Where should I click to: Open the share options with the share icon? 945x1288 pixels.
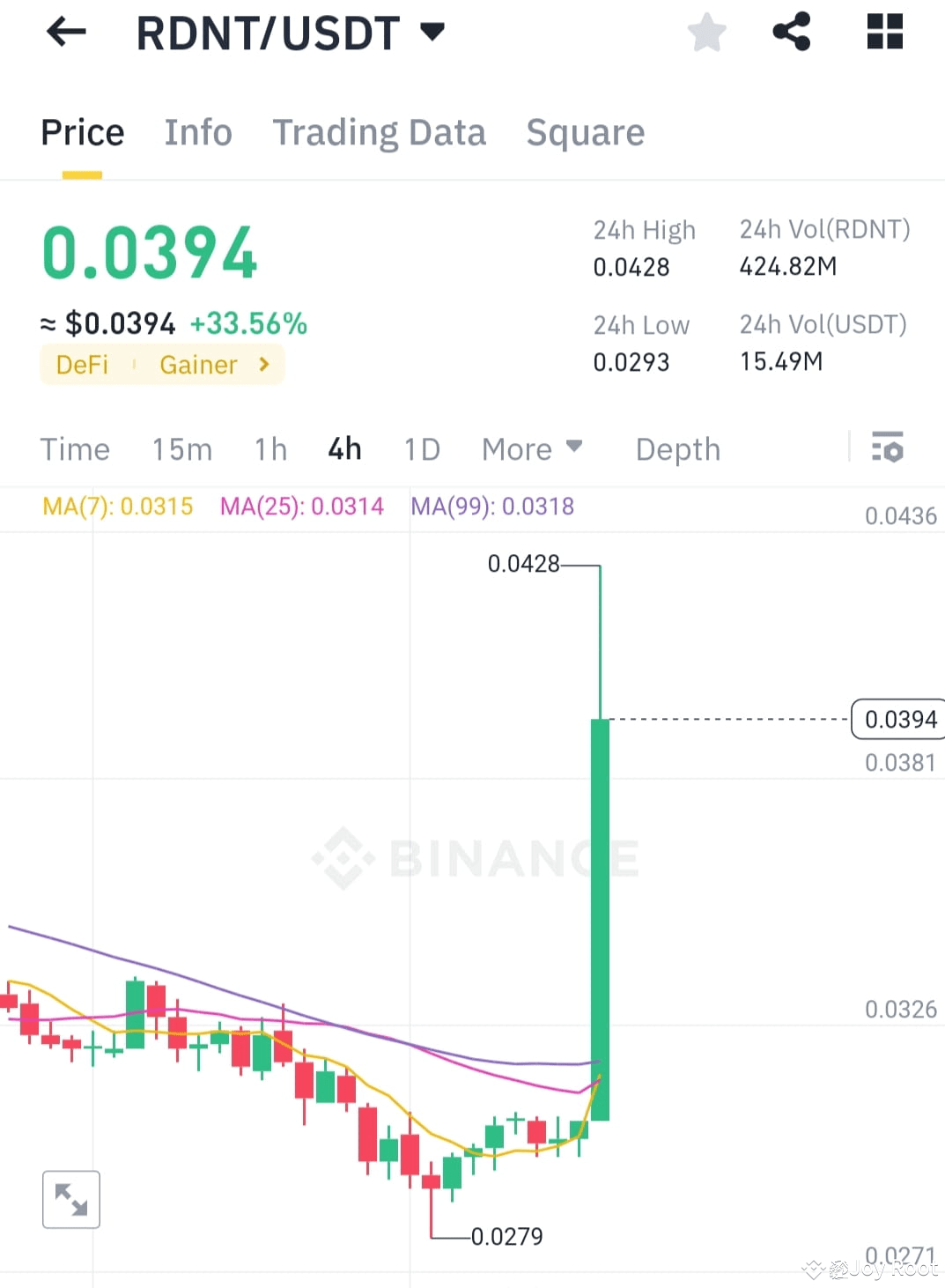coord(792,32)
